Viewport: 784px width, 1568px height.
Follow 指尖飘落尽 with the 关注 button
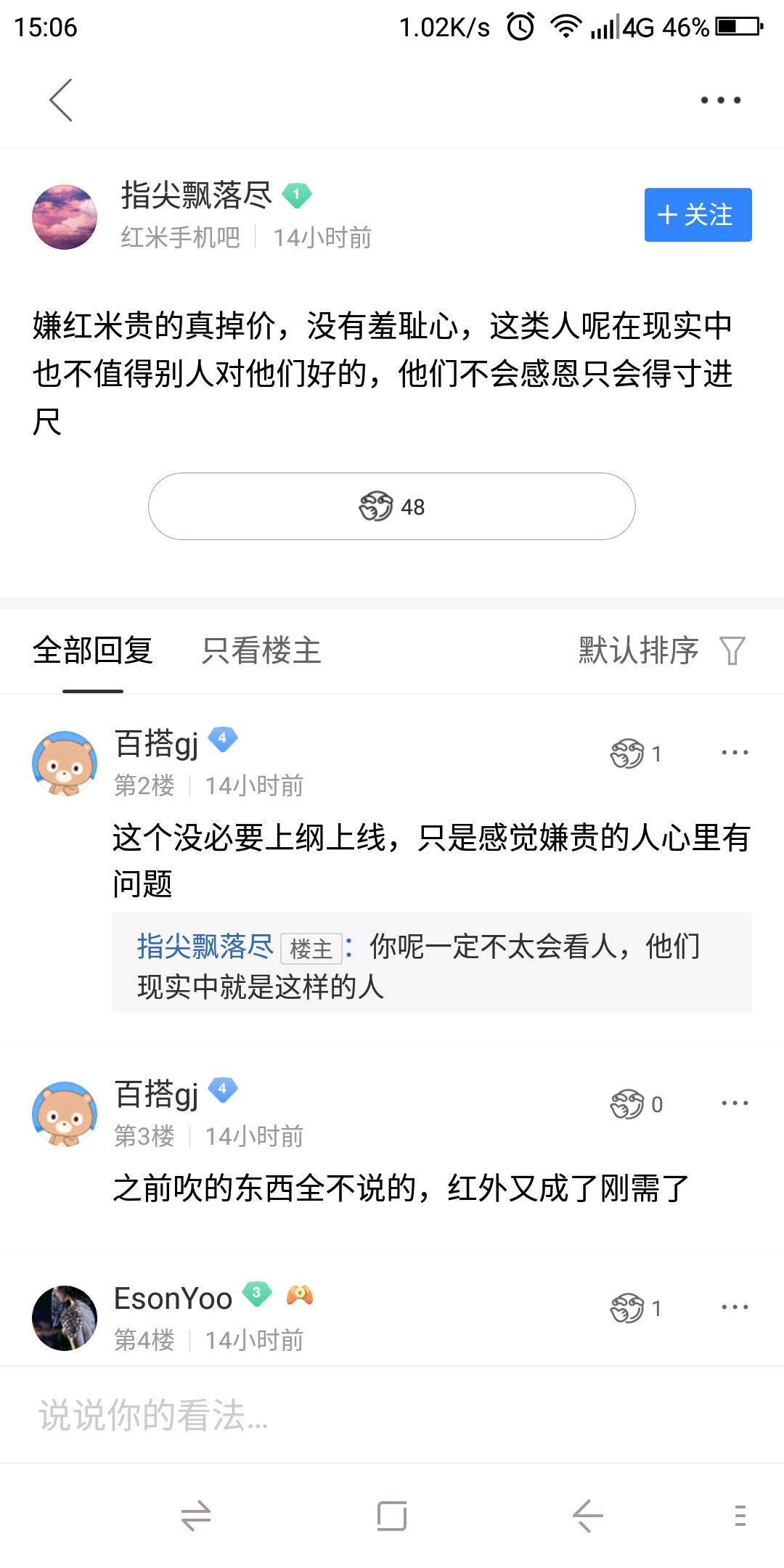click(698, 215)
